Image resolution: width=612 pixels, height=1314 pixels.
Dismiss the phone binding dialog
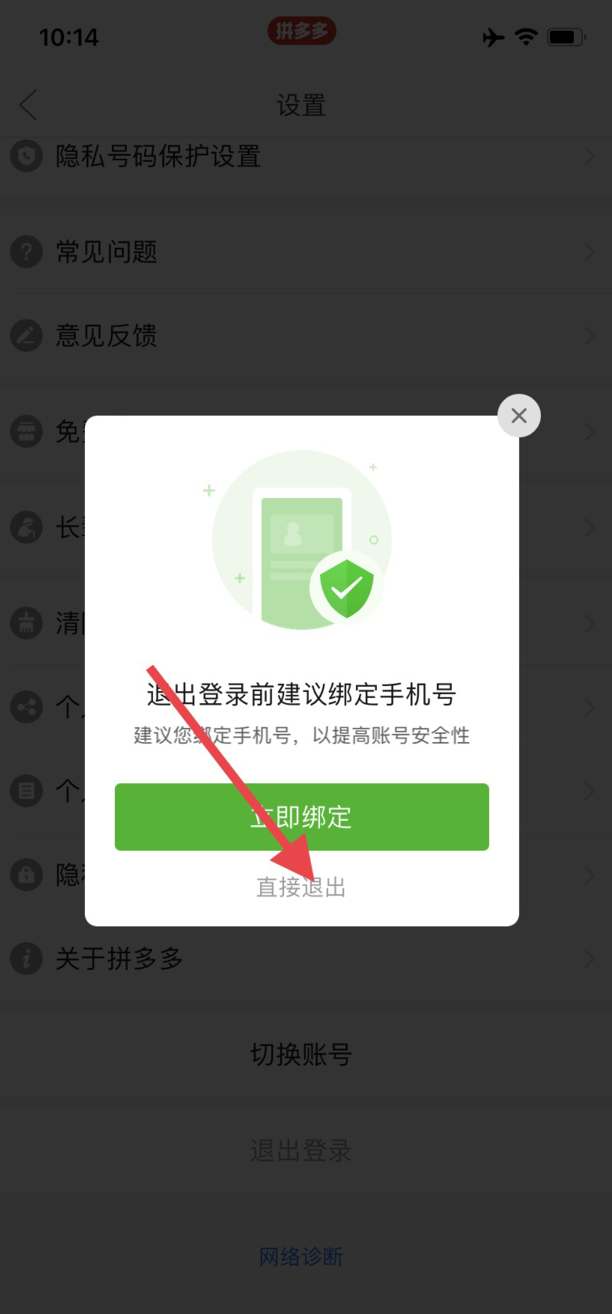click(518, 416)
